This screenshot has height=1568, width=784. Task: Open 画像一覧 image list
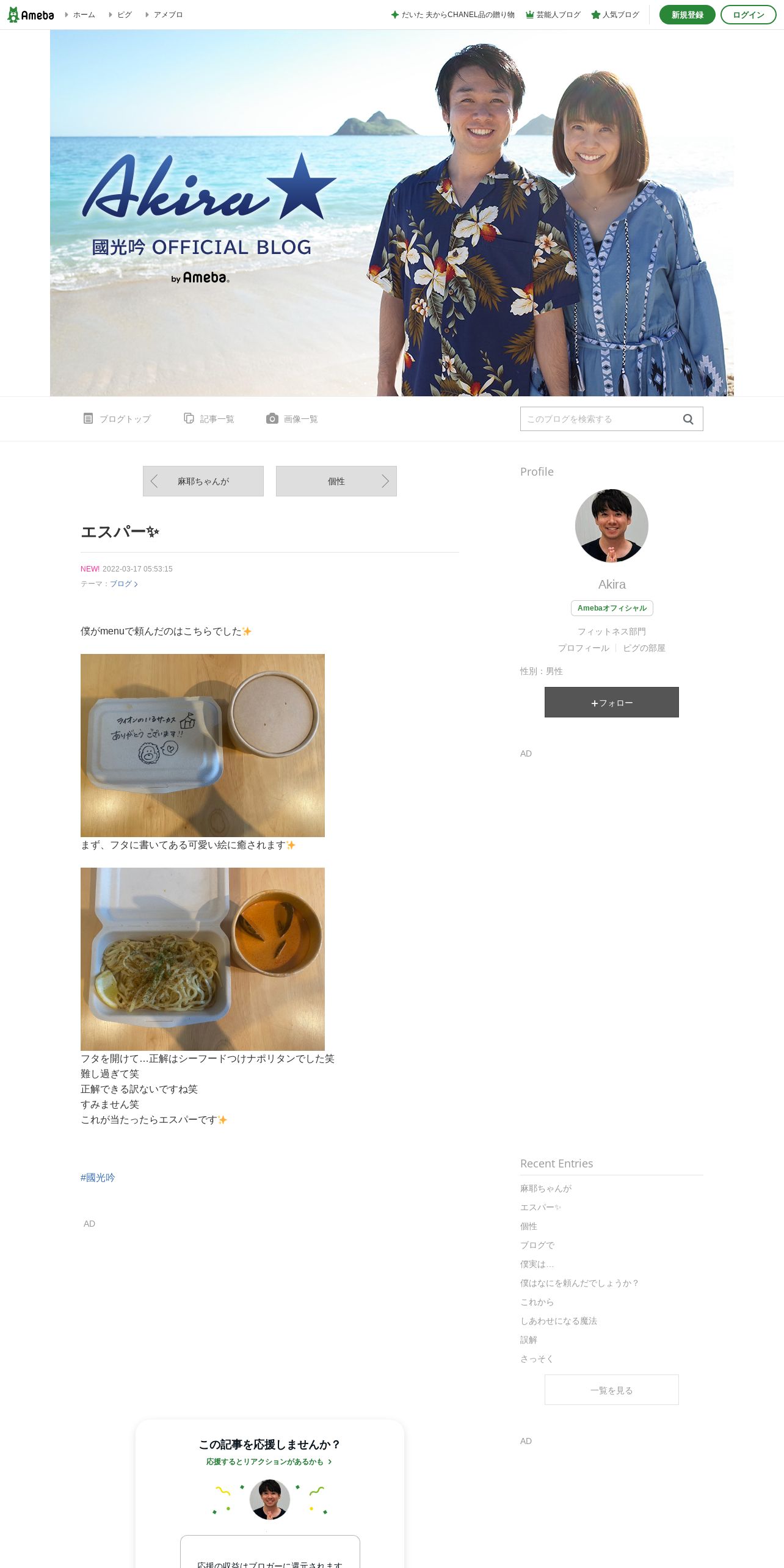point(292,419)
